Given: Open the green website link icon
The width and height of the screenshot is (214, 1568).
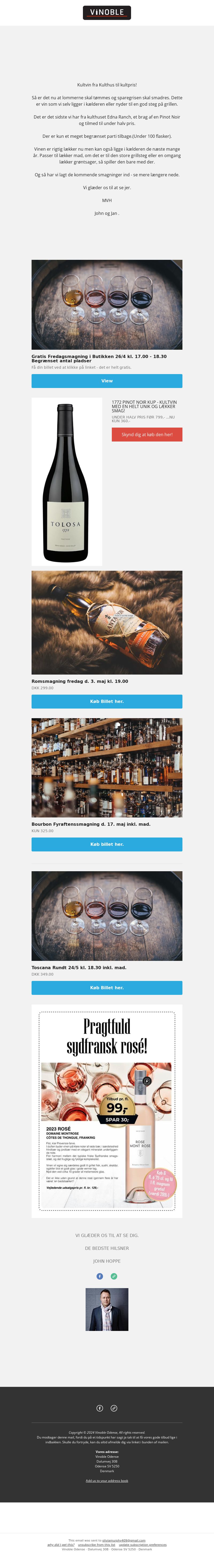Looking at the screenshot, I should (x=114, y=1276).
